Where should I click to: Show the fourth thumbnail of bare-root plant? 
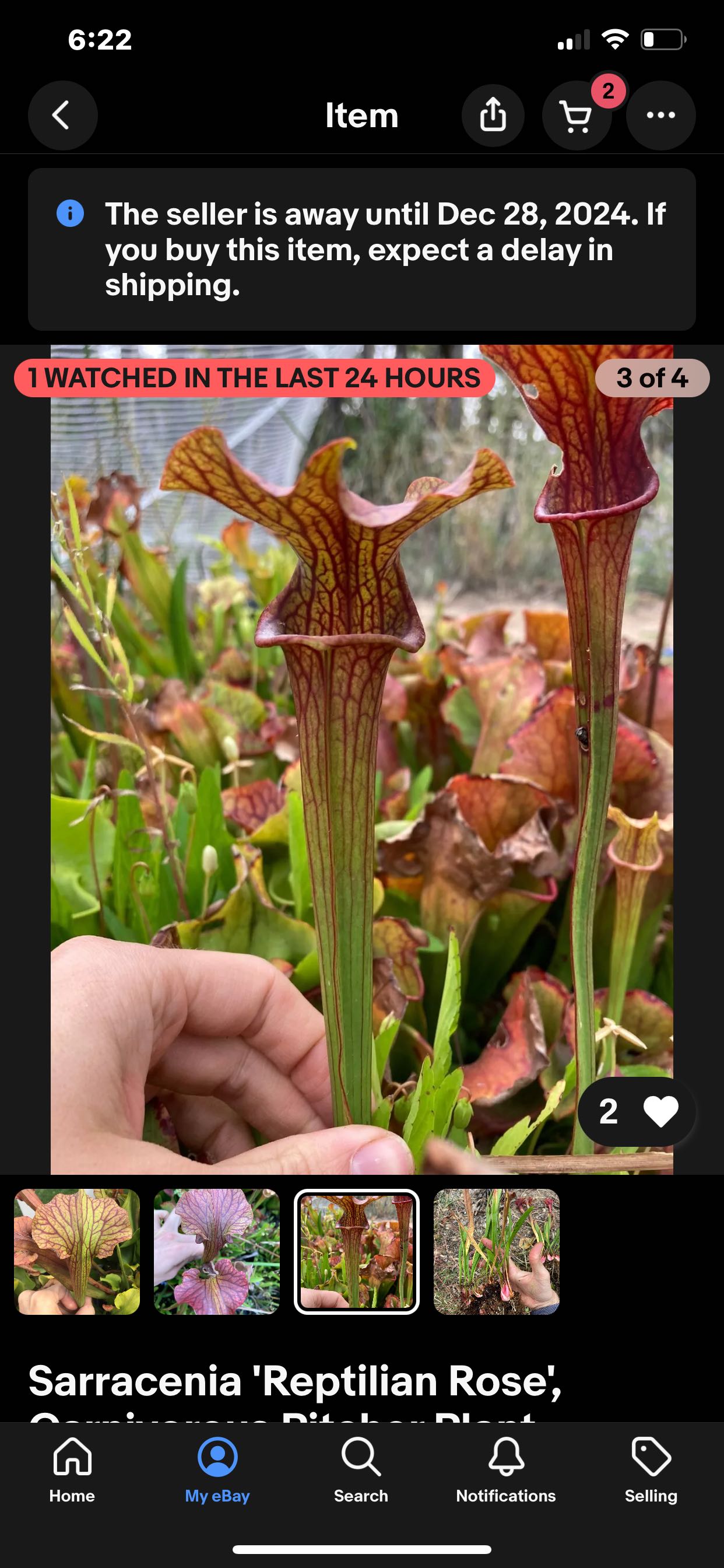point(497,1251)
